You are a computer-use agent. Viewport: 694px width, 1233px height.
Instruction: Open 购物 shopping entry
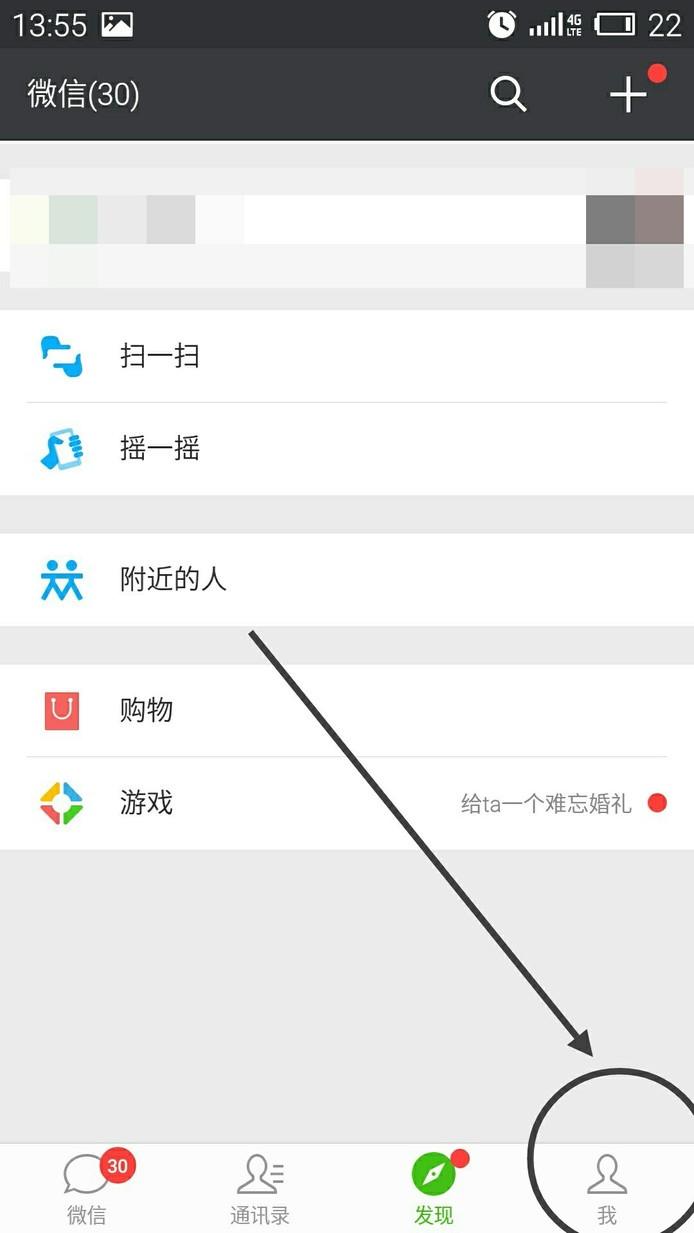point(347,711)
